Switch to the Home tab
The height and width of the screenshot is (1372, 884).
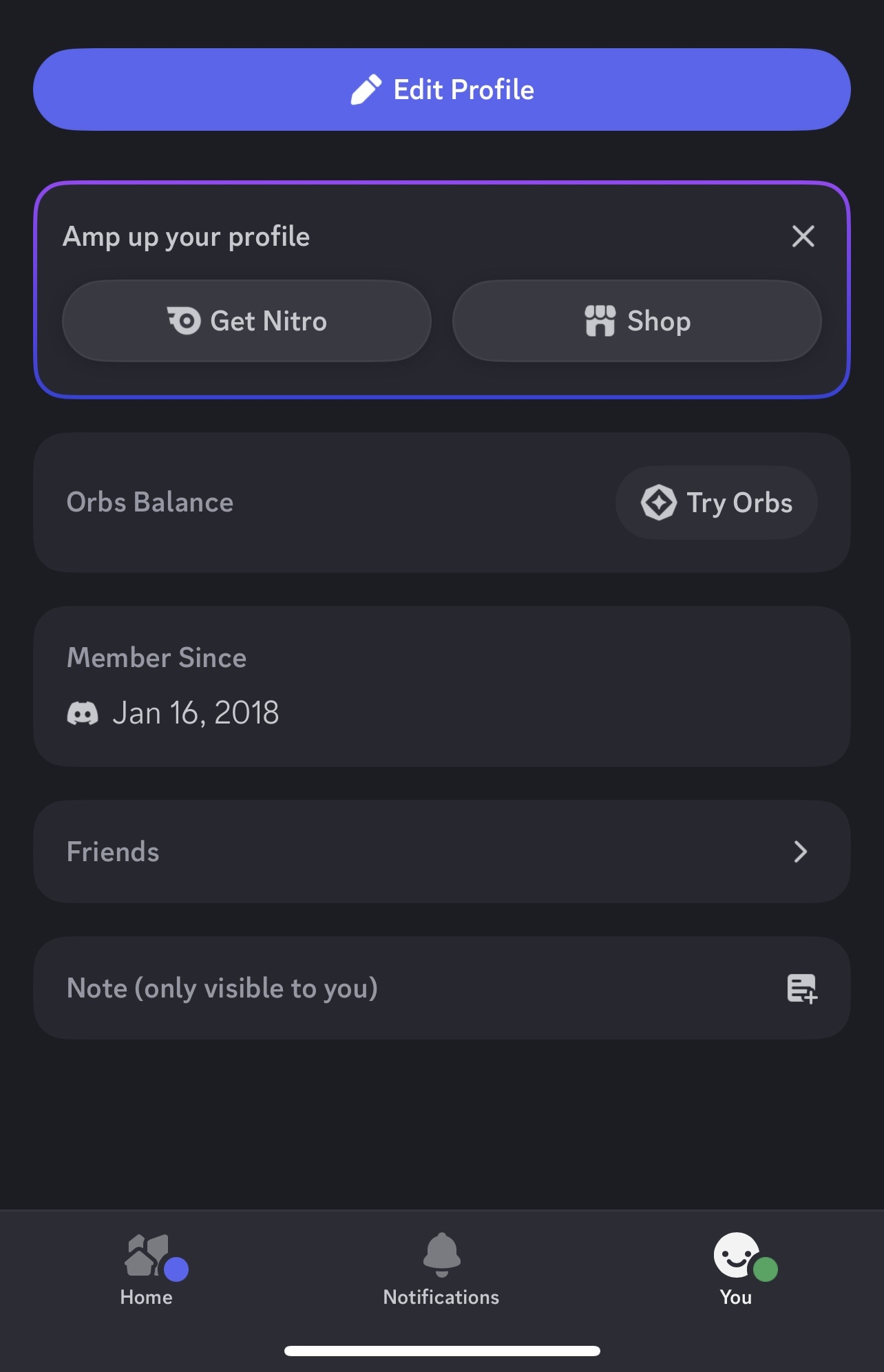[x=147, y=1269]
